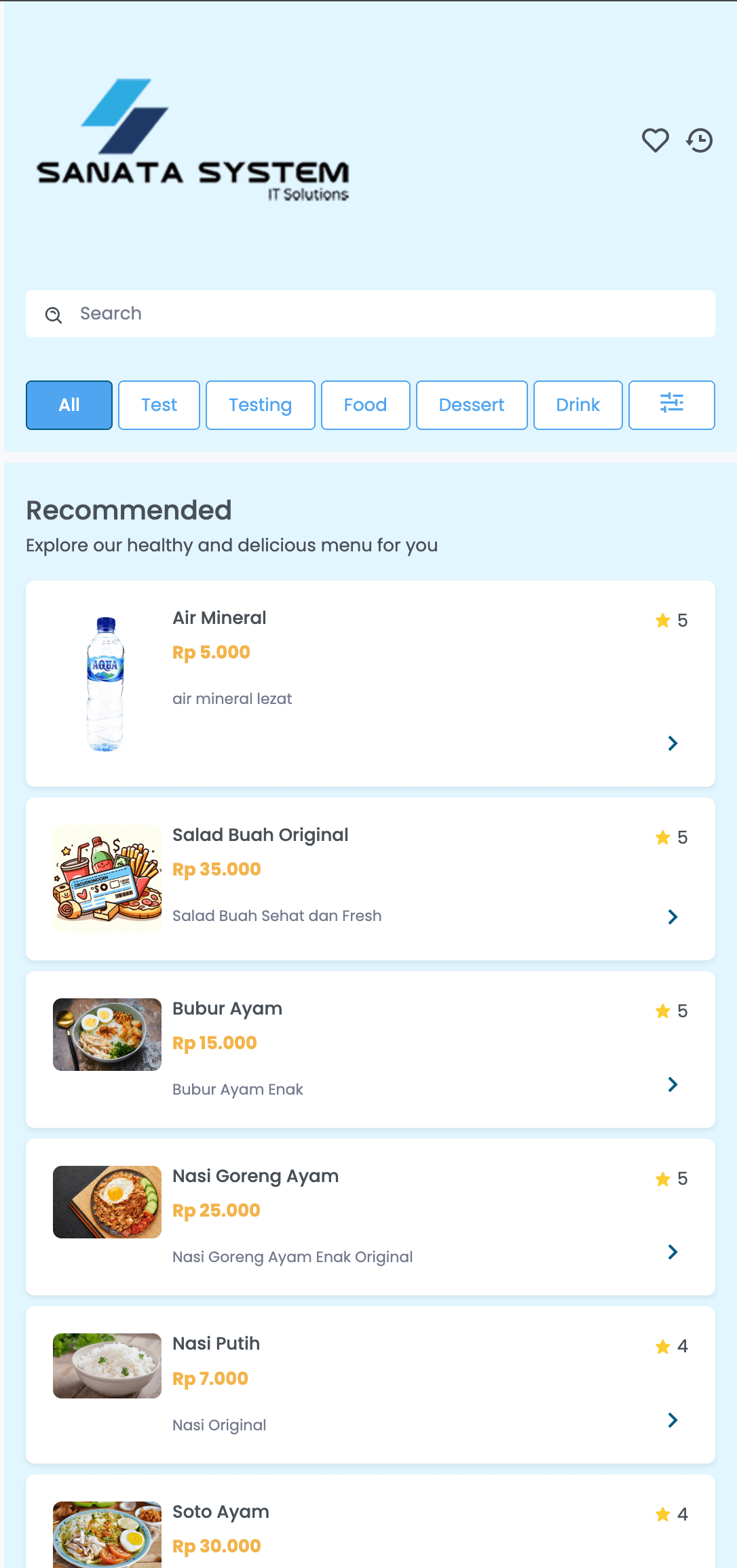Screen dimensions: 737x1568
Task: Open the Nasi Putih item
Action: 370,1384
